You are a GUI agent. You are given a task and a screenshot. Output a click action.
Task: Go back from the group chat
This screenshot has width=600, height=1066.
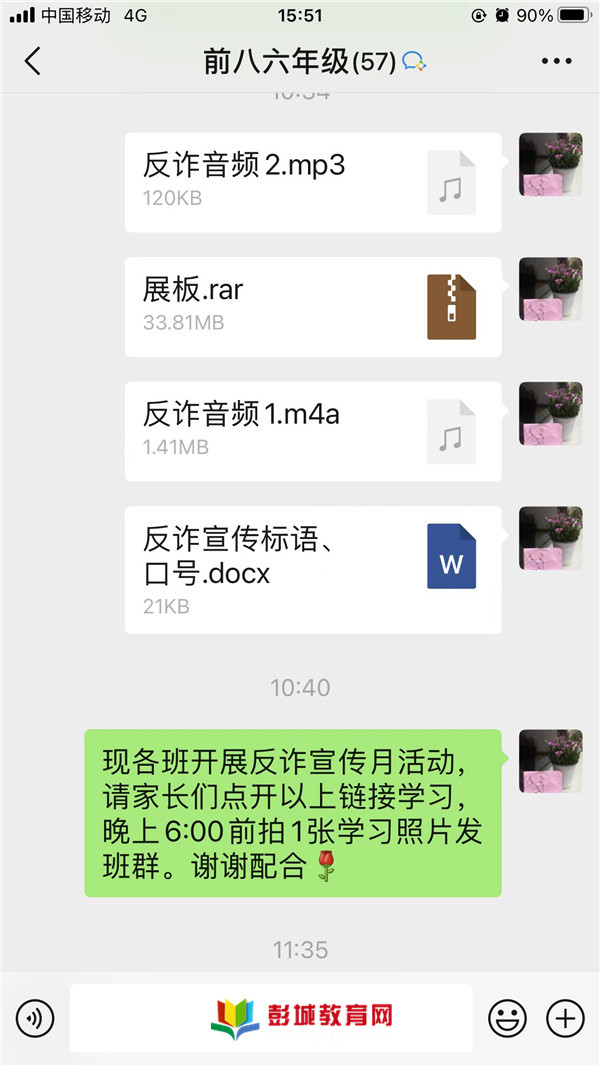click(x=33, y=61)
